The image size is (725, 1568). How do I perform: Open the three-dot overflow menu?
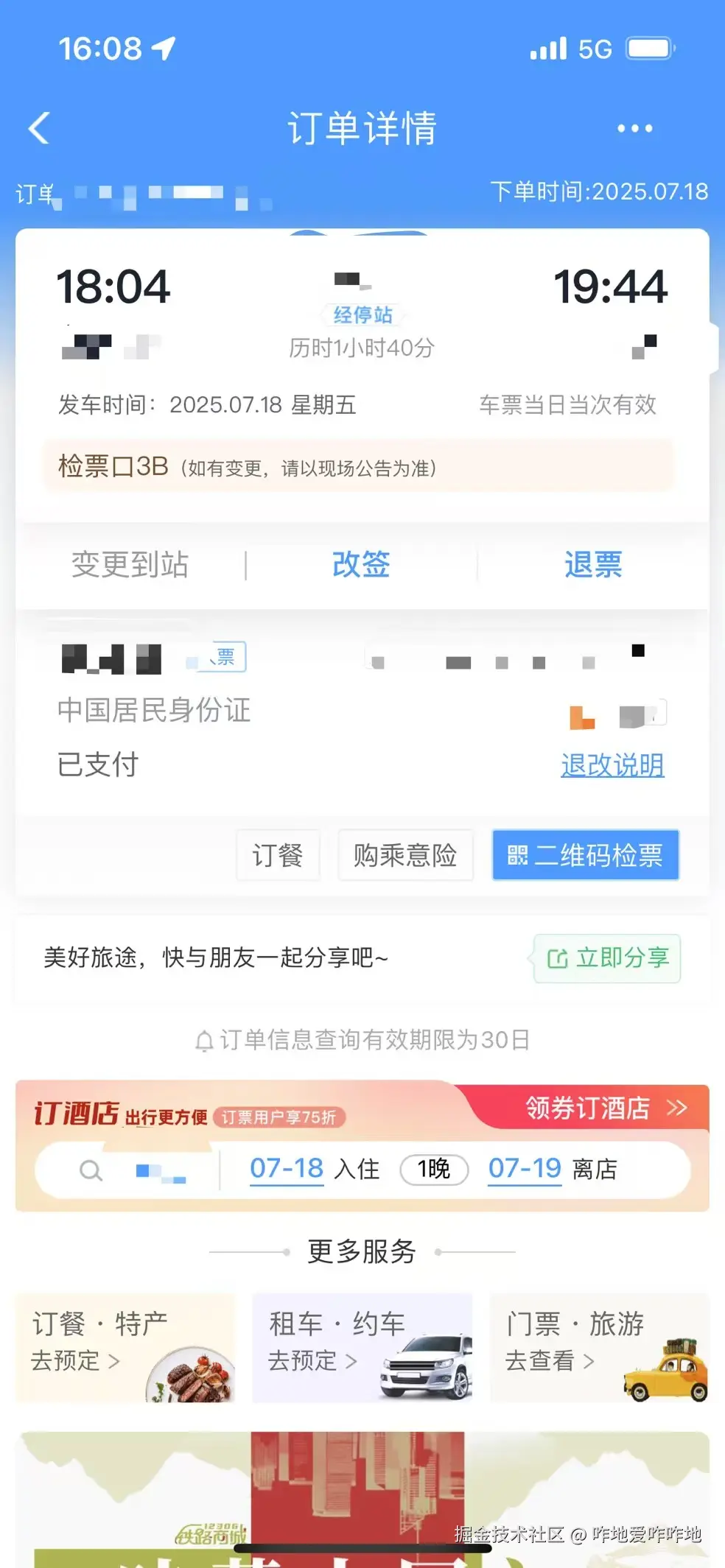(x=634, y=129)
